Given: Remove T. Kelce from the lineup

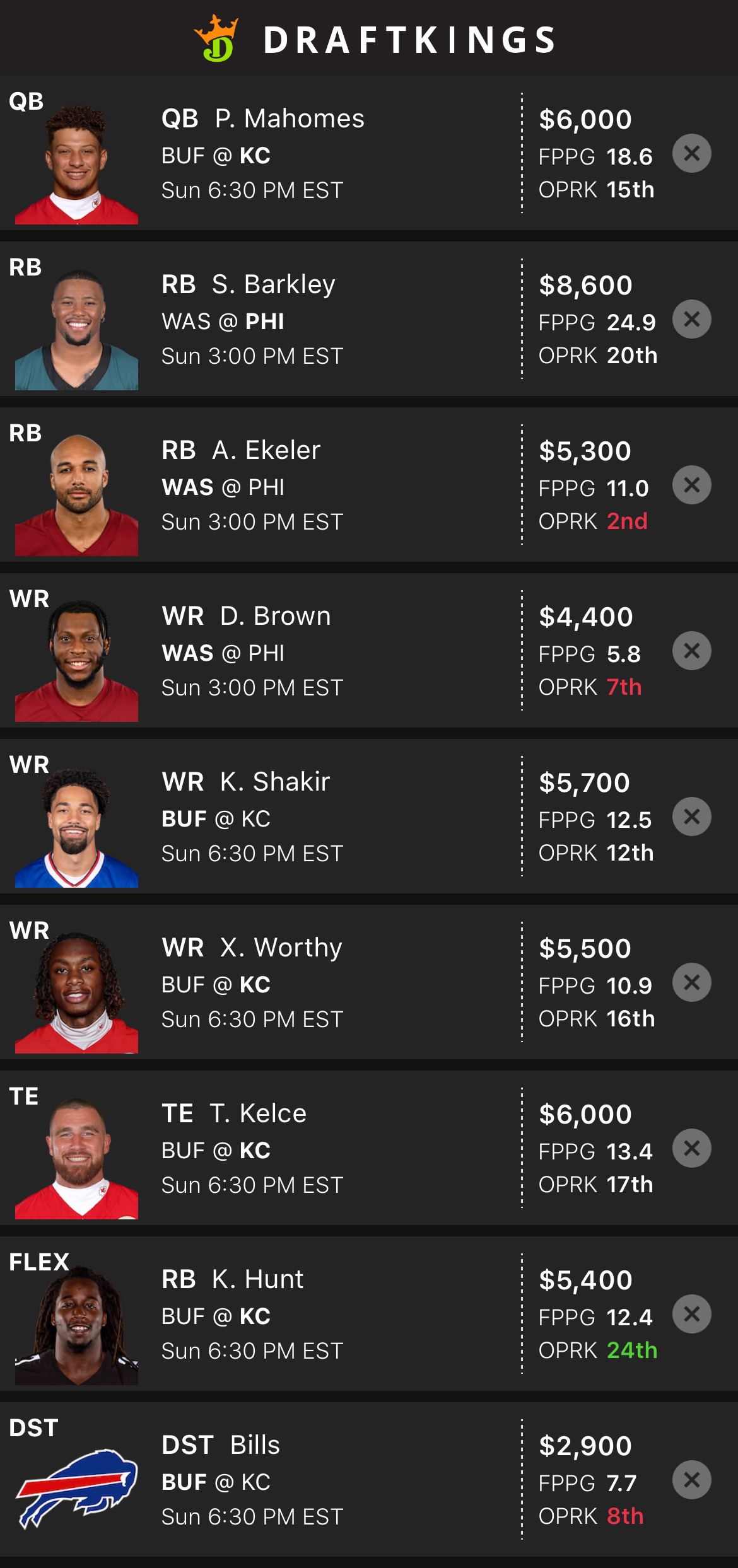Looking at the screenshot, I should [x=691, y=1148].
